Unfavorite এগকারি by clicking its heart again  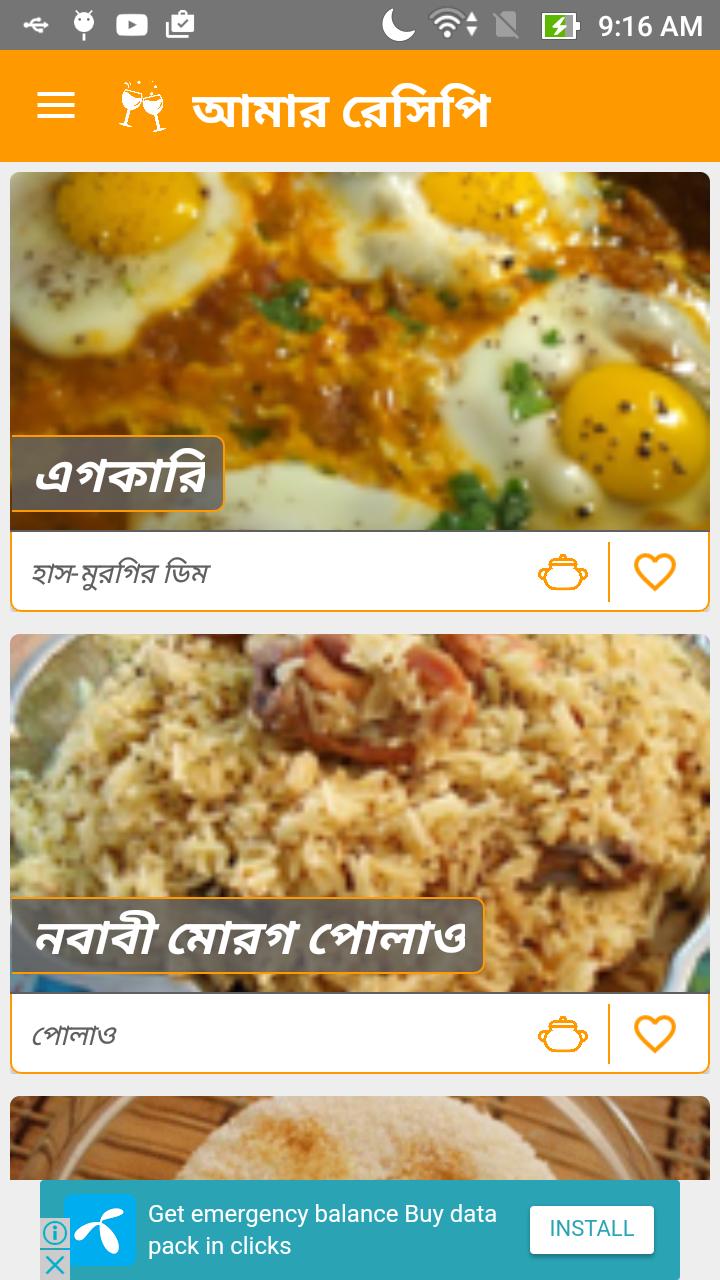pyautogui.click(x=655, y=571)
